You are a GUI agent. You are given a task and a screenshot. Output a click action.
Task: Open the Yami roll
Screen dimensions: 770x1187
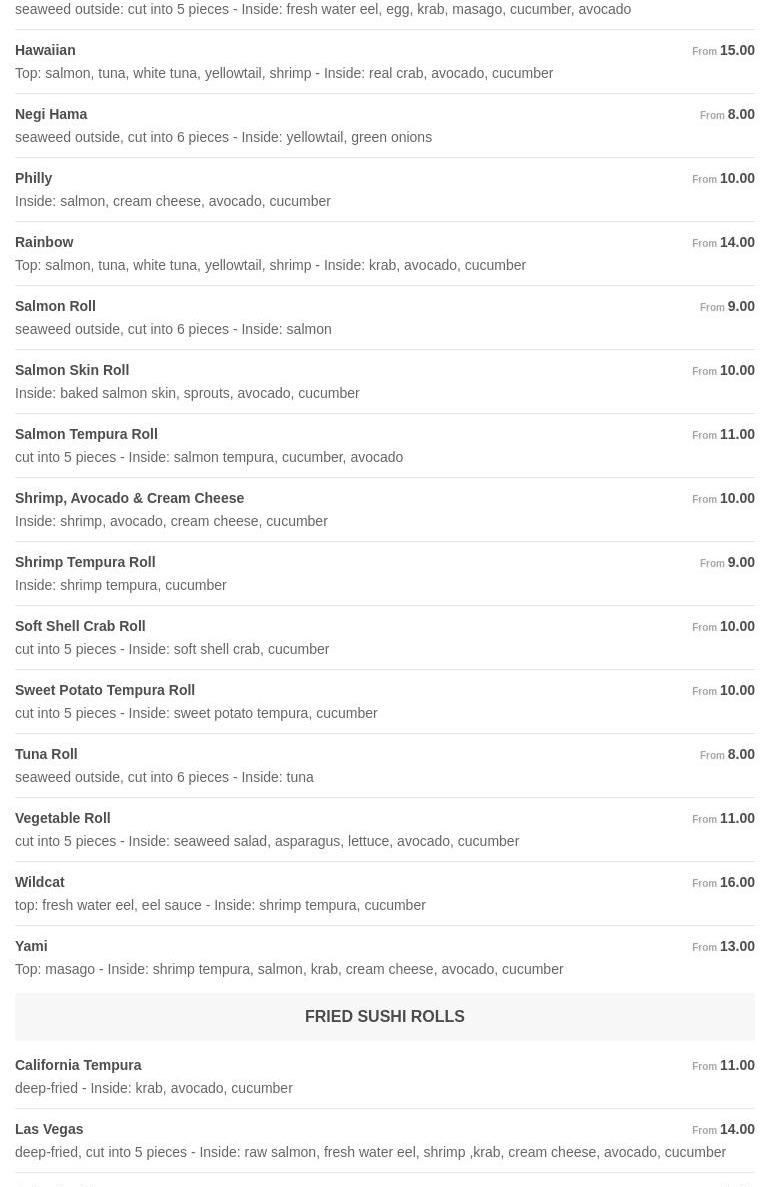pyautogui.click(x=31, y=946)
